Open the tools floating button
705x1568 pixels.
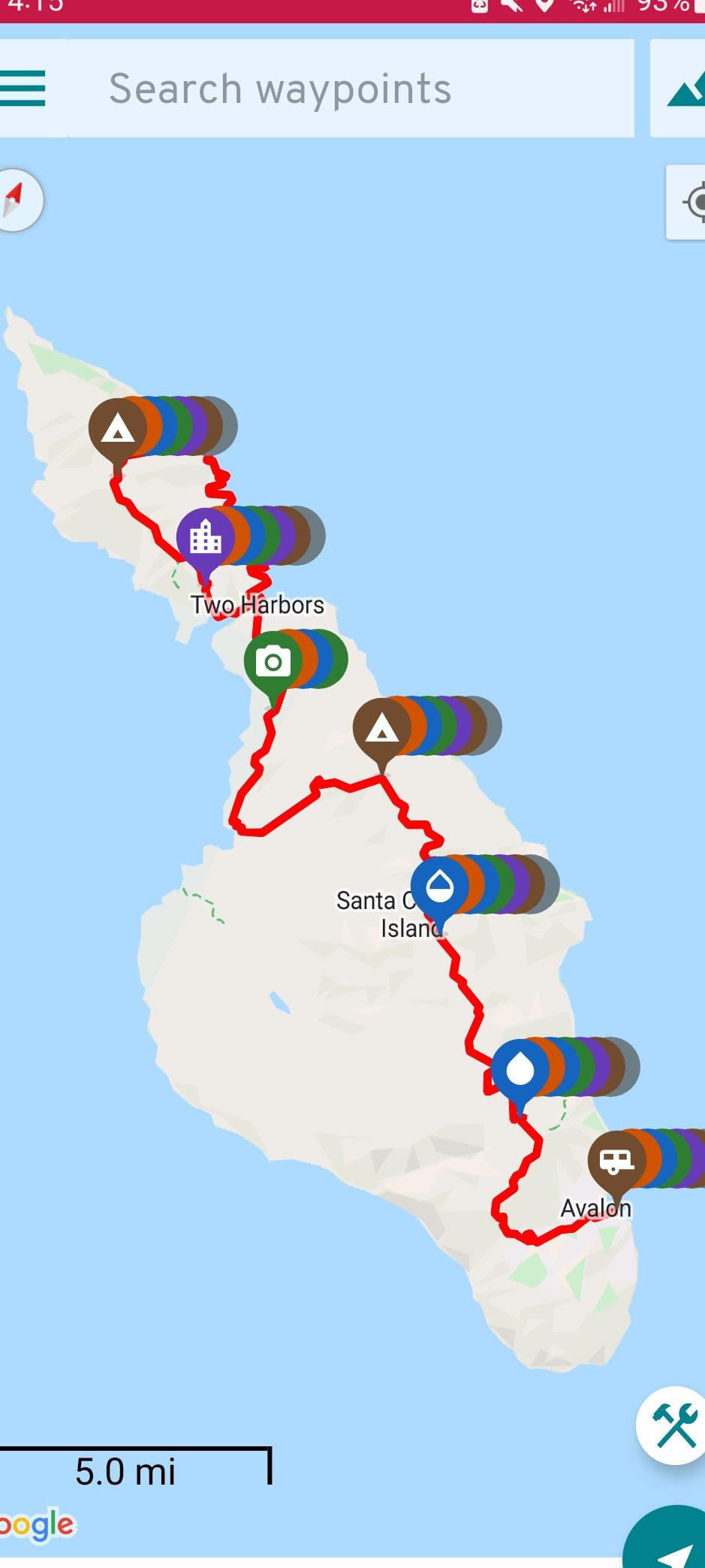tap(673, 1425)
